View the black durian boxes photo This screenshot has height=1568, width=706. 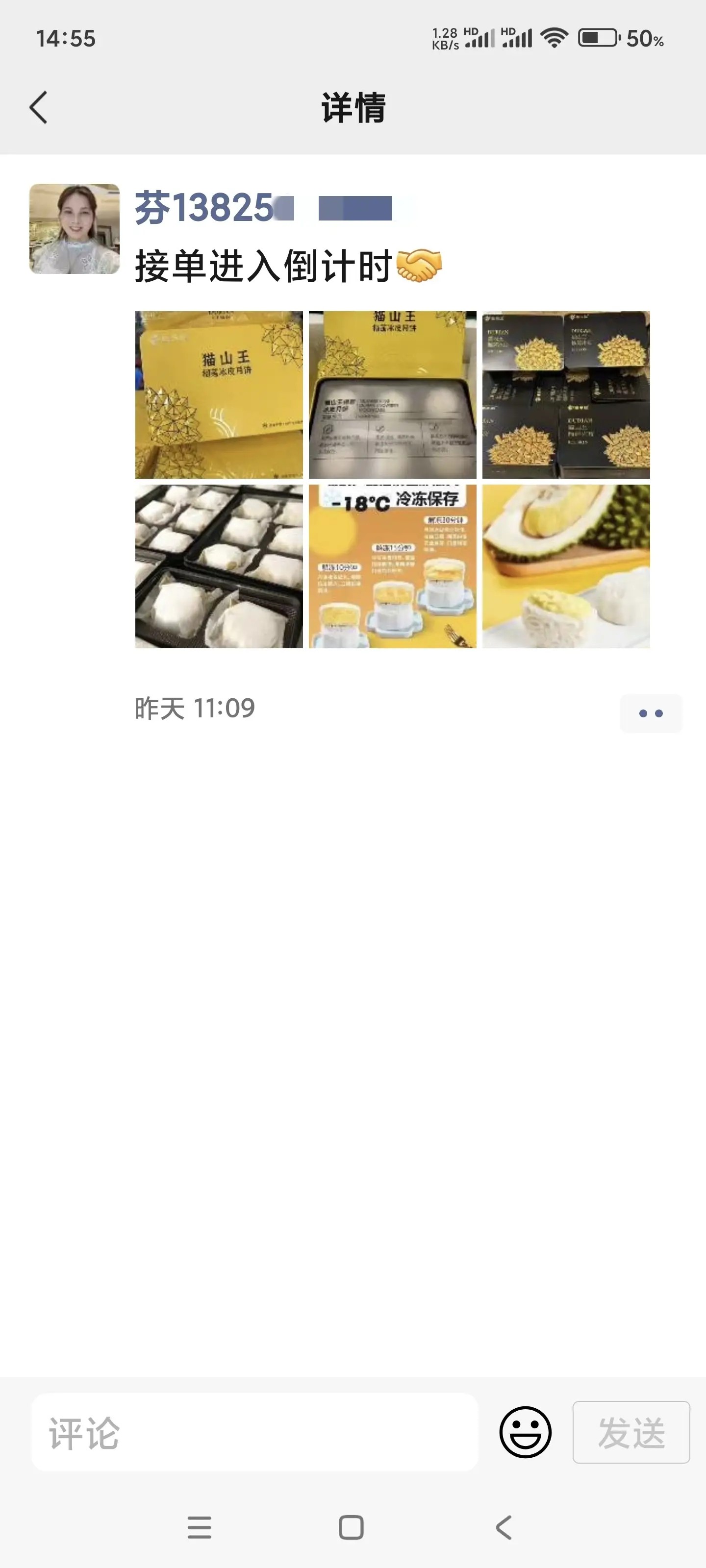(x=566, y=394)
